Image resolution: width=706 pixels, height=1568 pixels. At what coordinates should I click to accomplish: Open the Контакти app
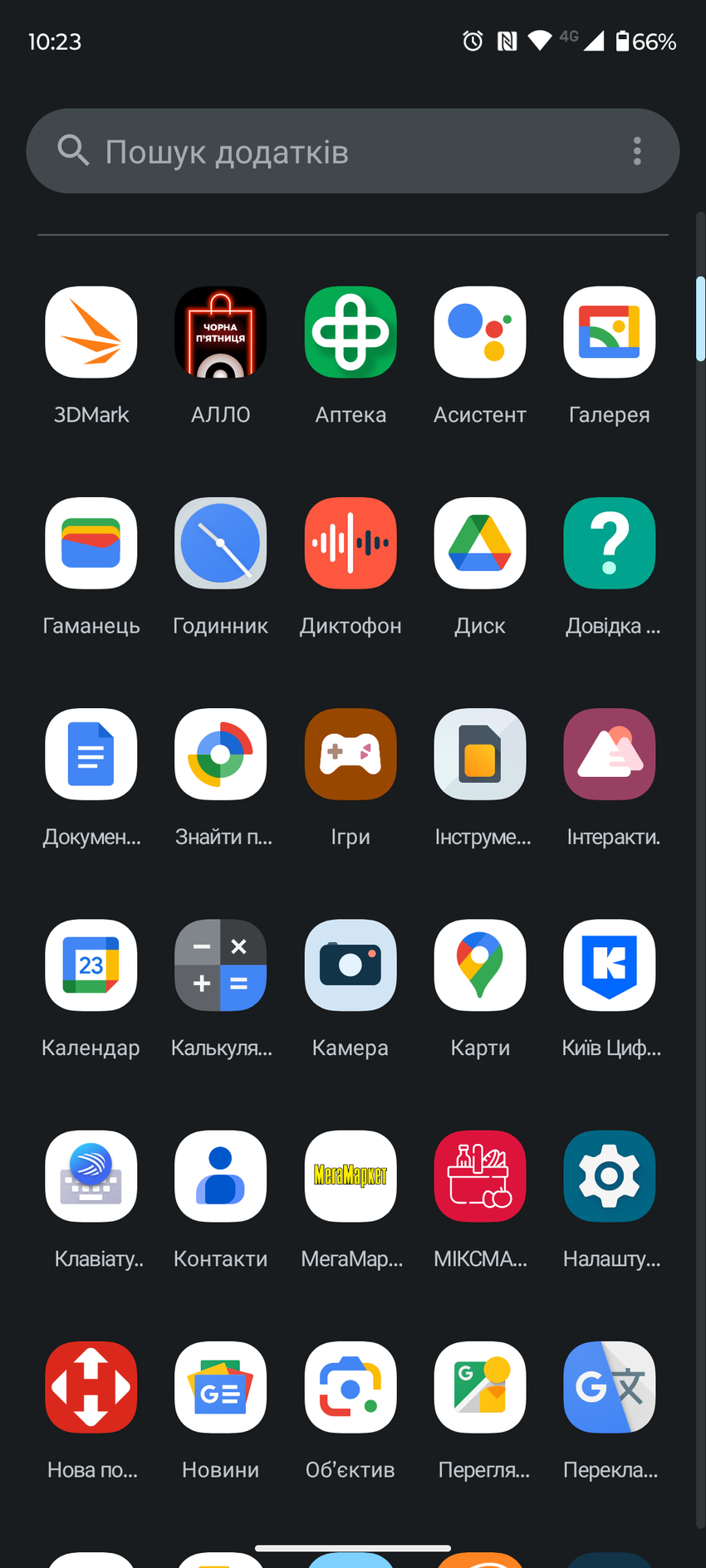tap(221, 1176)
